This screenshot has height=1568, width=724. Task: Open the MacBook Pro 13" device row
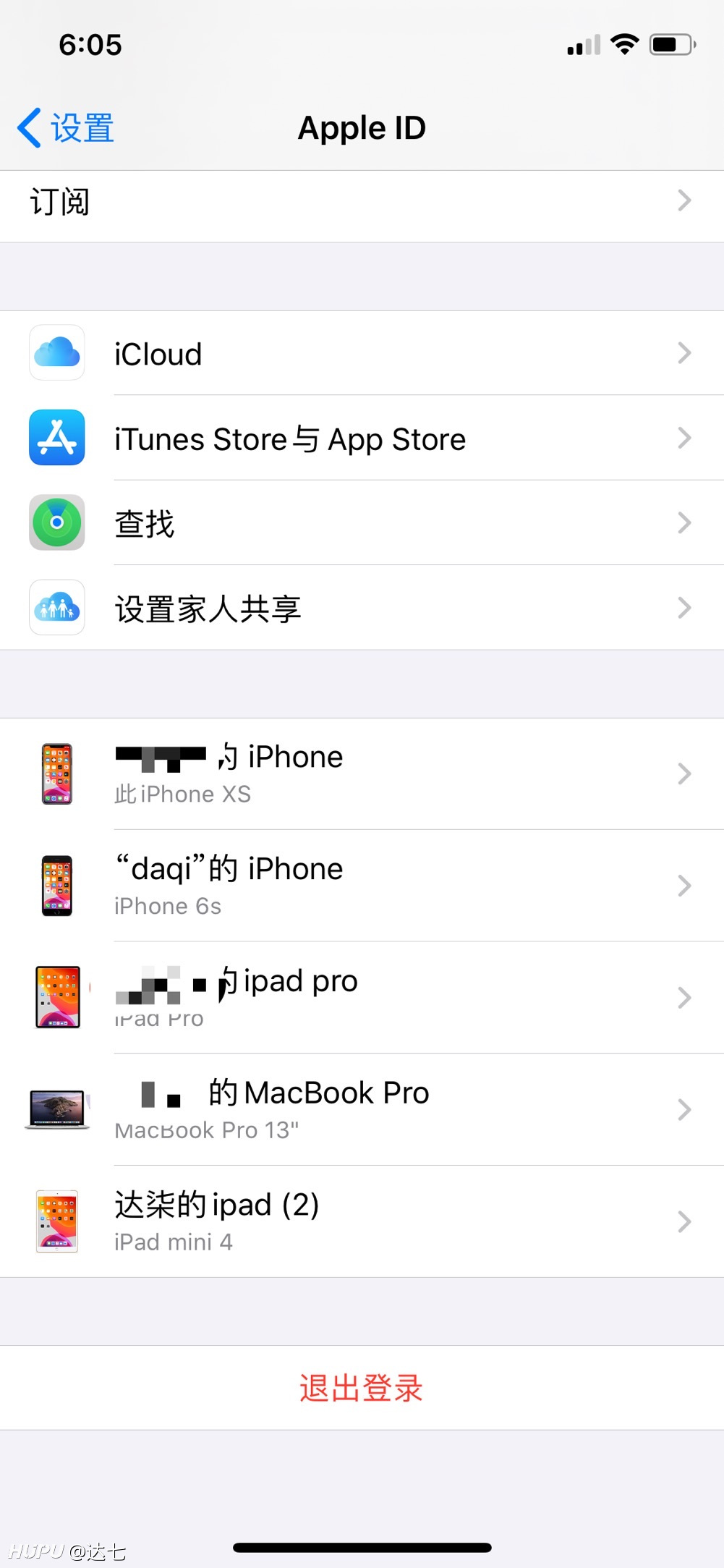coord(362,1109)
